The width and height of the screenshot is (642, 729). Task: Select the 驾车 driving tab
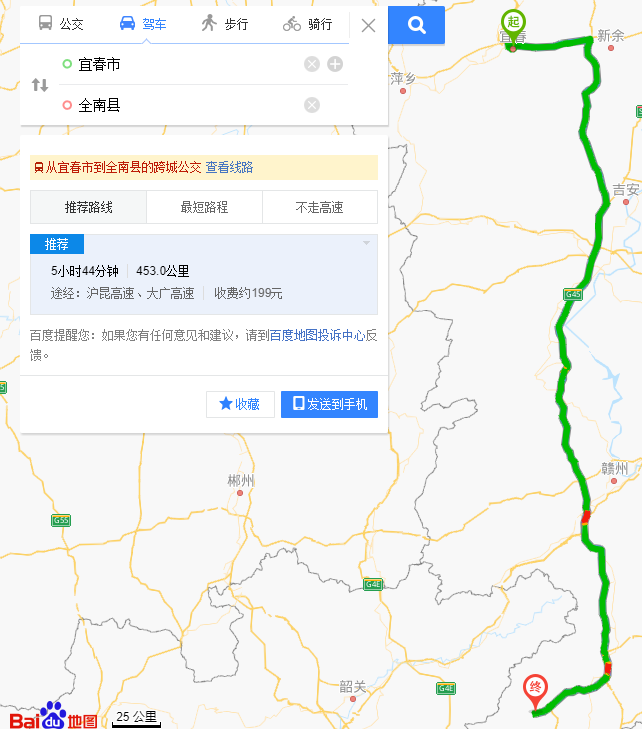tap(142, 24)
